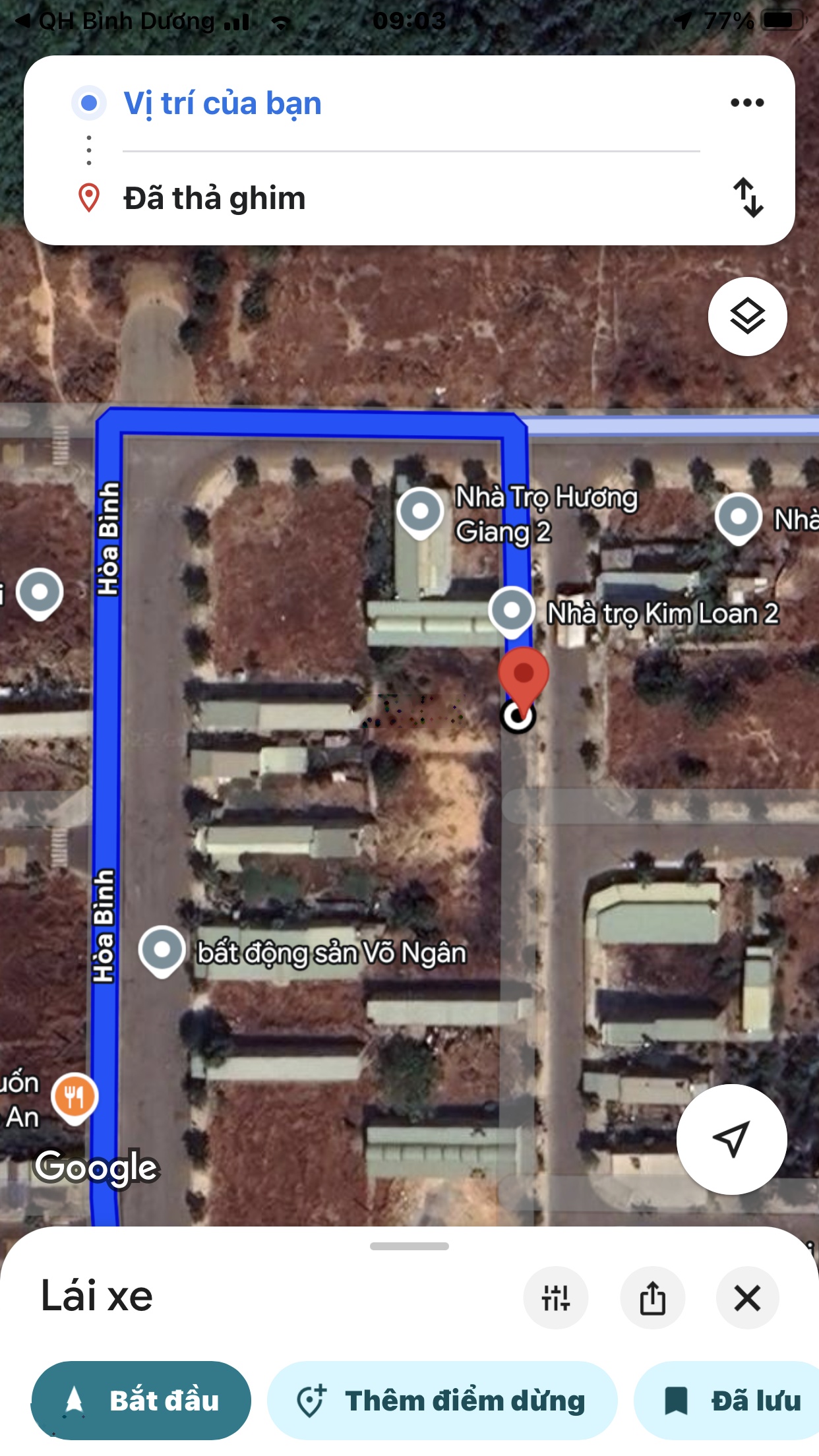Open the map layers selector
The height and width of the screenshot is (1456, 819).
click(747, 317)
